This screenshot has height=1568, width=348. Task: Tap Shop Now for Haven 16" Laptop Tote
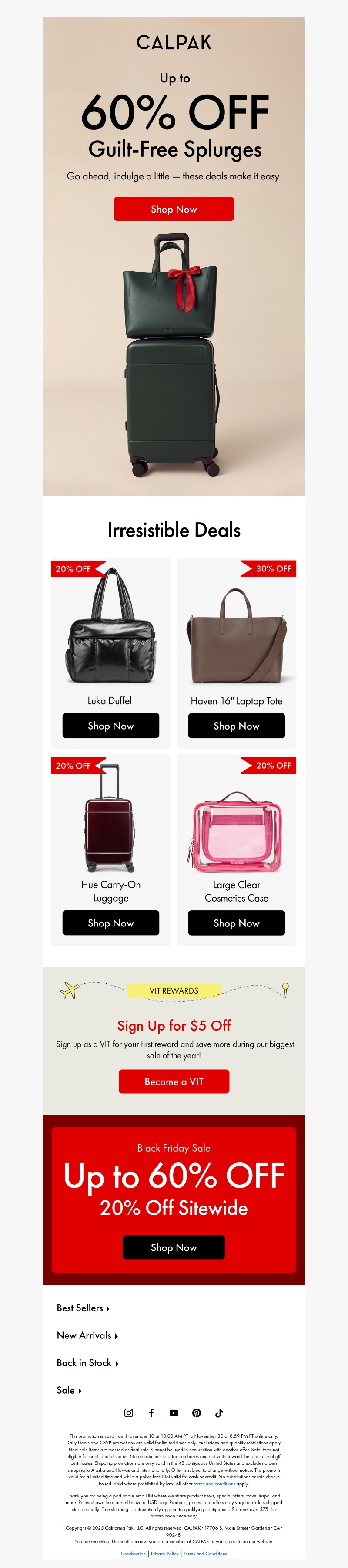pos(236,726)
